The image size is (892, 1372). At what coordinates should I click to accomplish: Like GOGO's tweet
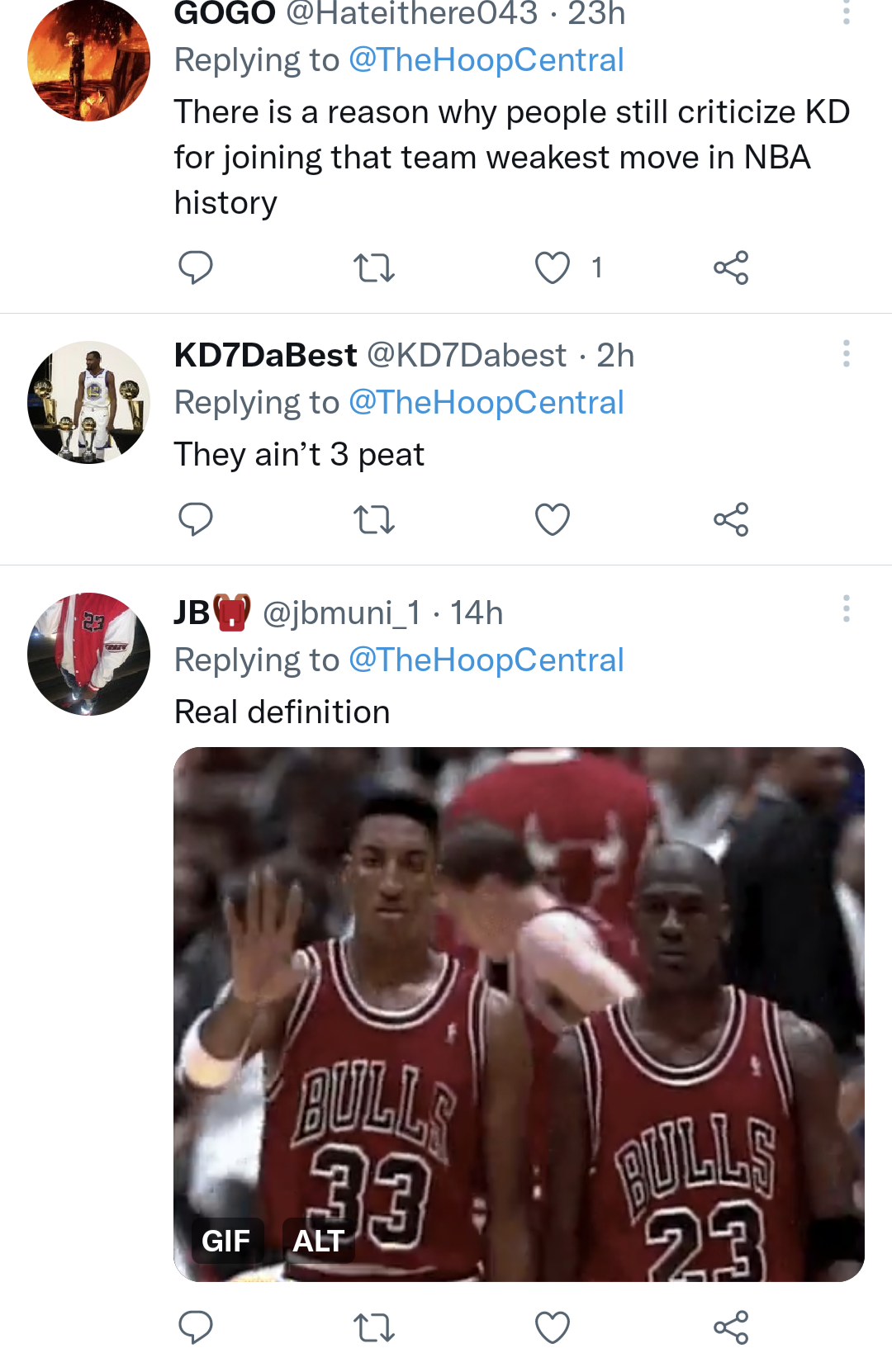553,267
